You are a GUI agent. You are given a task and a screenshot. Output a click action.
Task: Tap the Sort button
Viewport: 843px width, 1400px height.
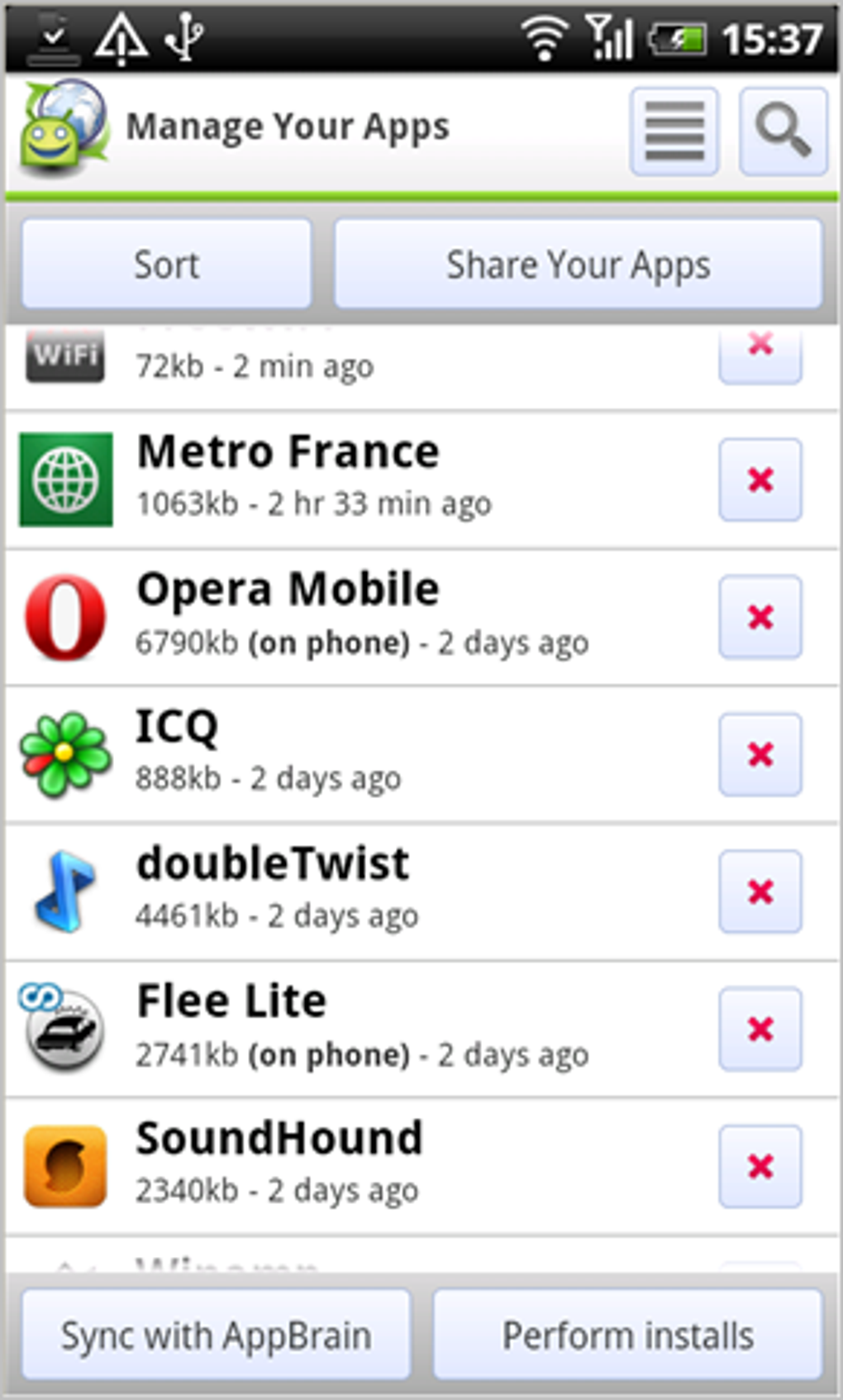pyautogui.click(x=166, y=265)
